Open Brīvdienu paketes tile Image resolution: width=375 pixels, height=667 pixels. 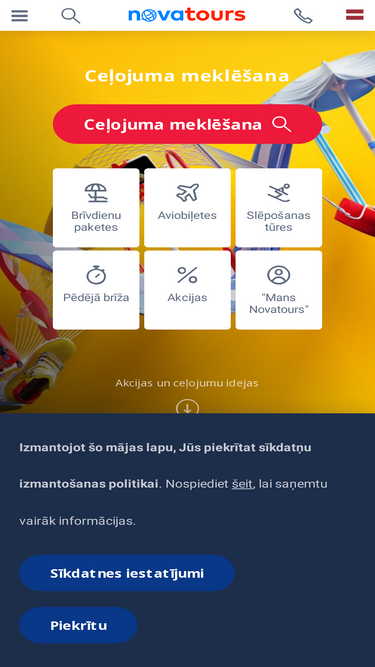pos(96,208)
